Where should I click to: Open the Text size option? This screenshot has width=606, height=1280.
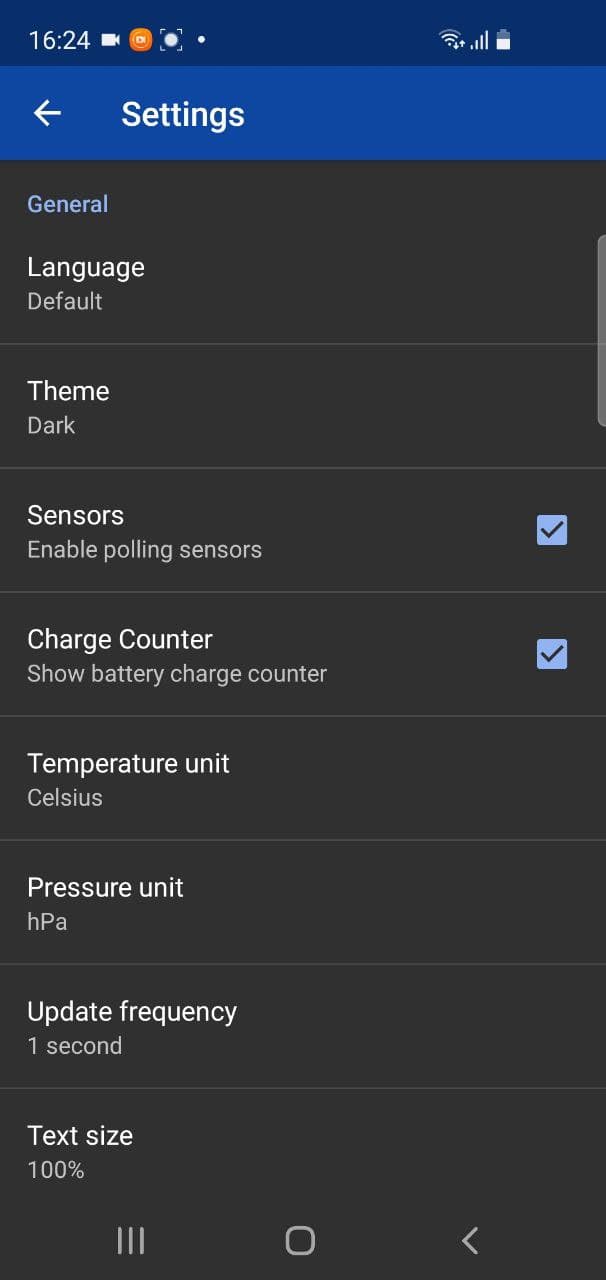pyautogui.click(x=300, y=1150)
